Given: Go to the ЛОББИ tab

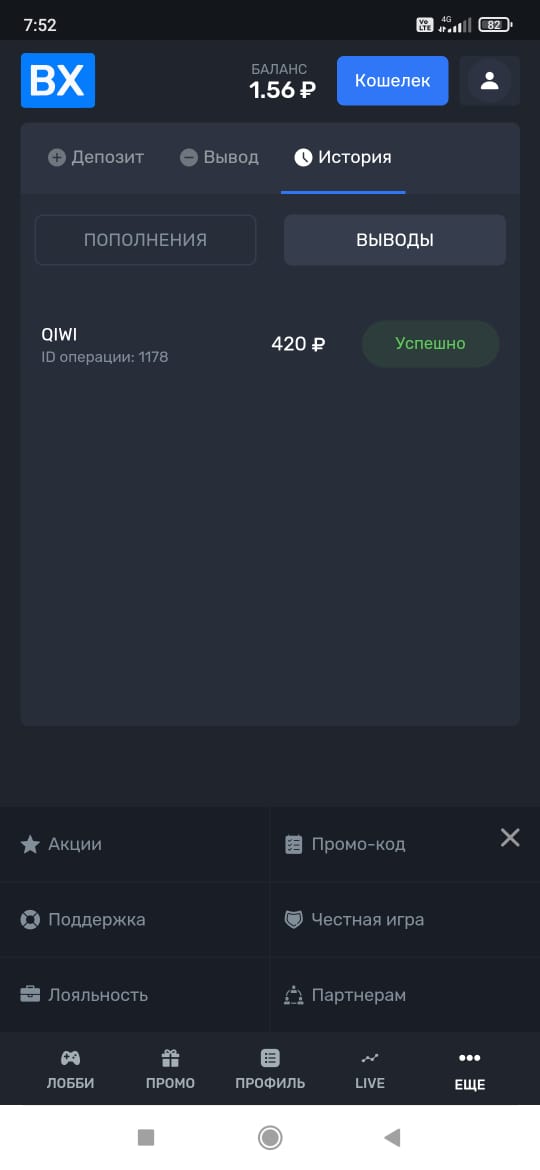Looking at the screenshot, I should pos(70,1070).
